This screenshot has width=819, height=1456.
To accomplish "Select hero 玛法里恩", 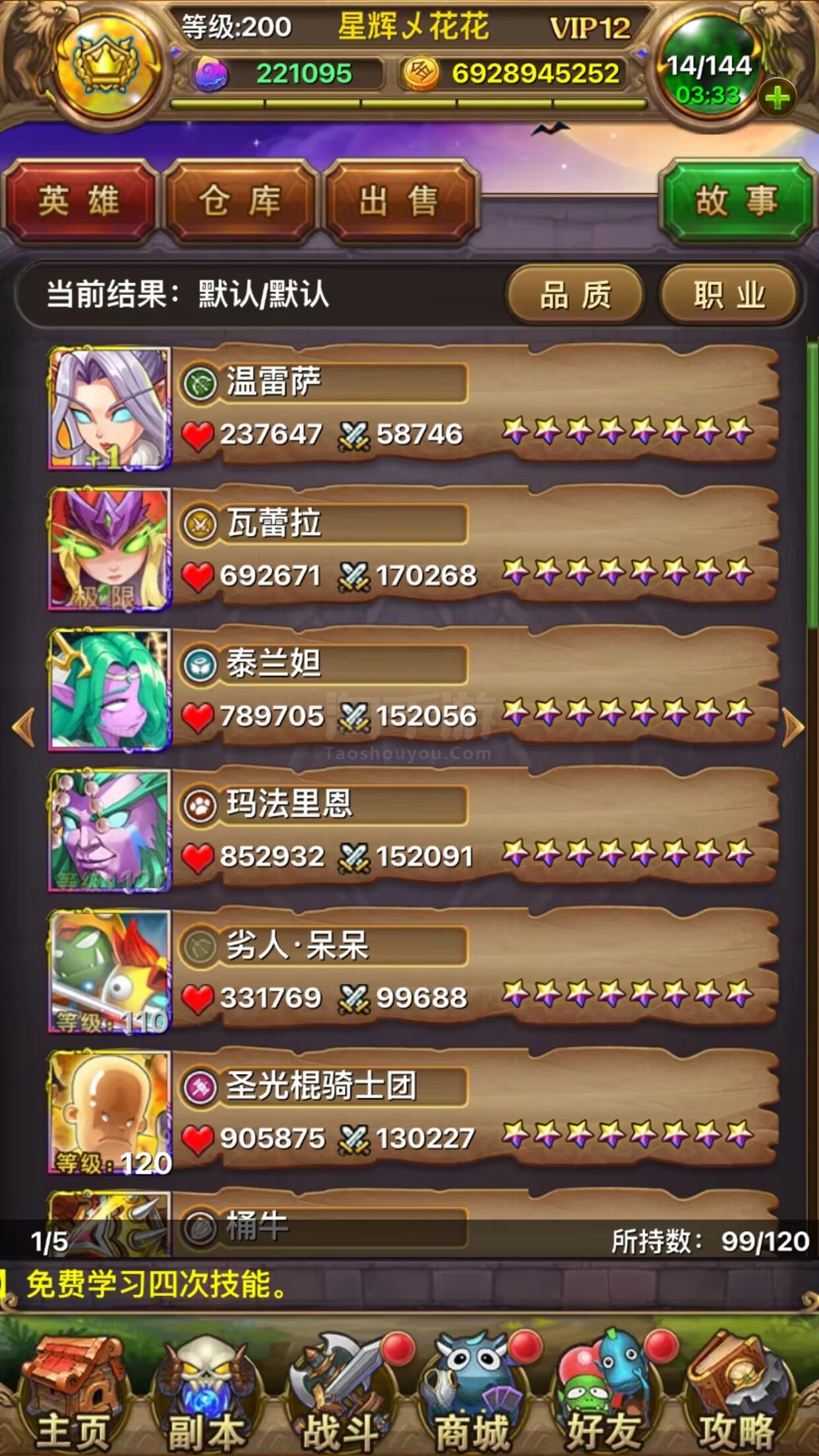I will pos(413,831).
